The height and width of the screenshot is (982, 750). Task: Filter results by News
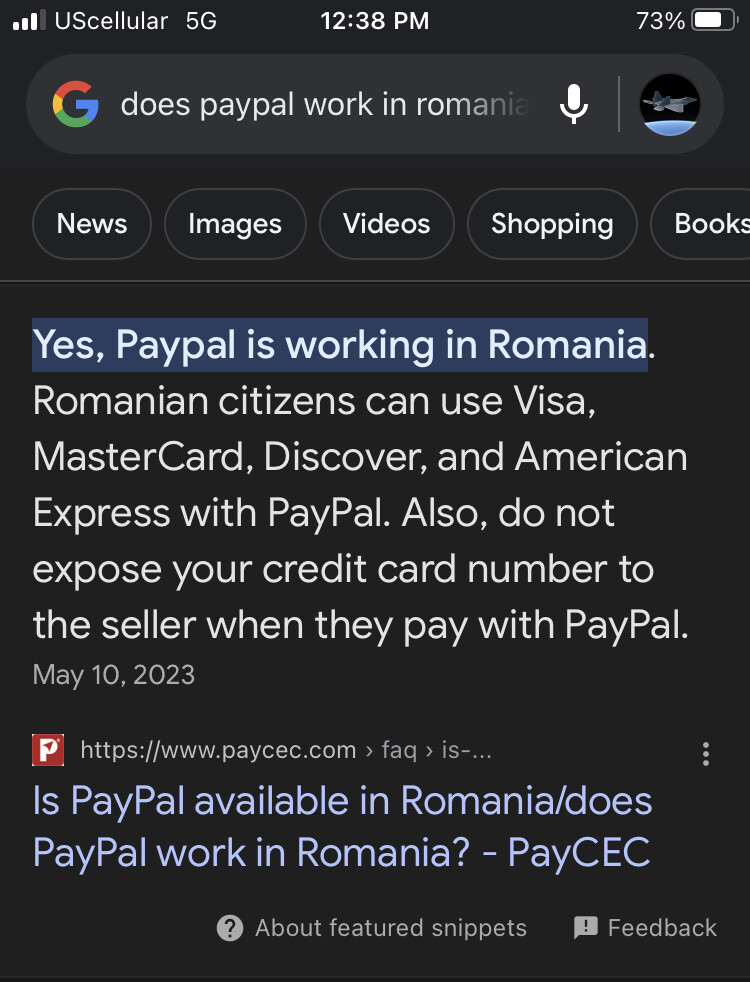pos(92,224)
